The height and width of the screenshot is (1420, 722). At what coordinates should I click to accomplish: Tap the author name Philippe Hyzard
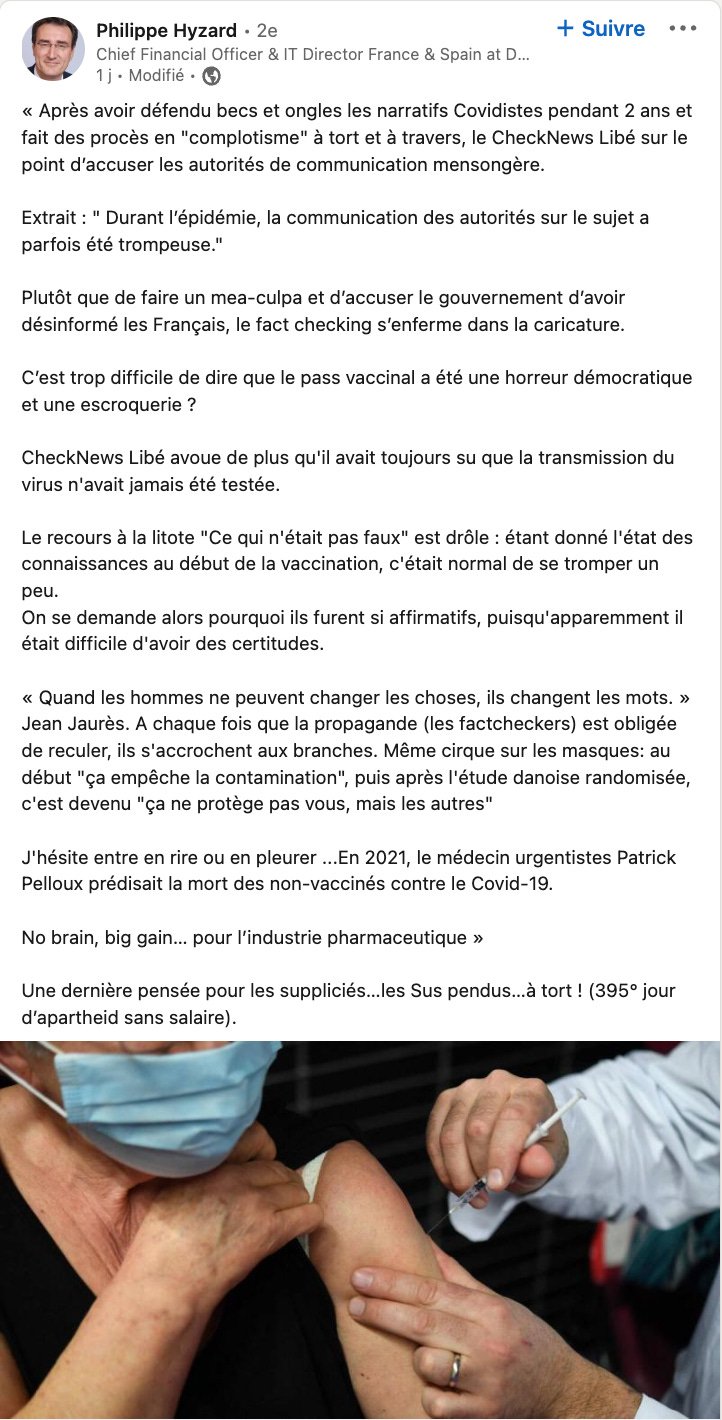click(x=166, y=31)
